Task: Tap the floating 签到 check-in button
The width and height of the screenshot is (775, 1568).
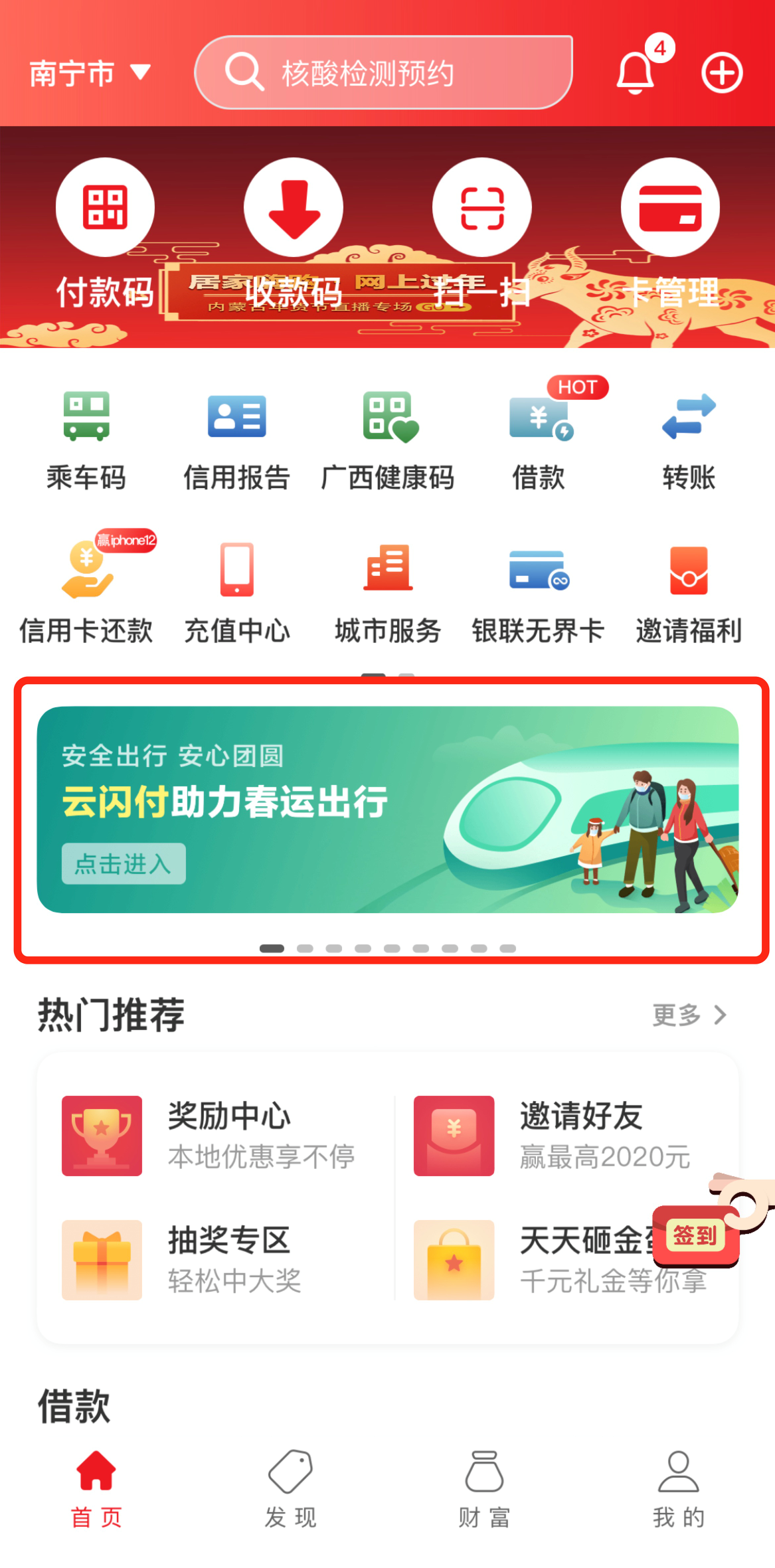Action: (695, 1235)
